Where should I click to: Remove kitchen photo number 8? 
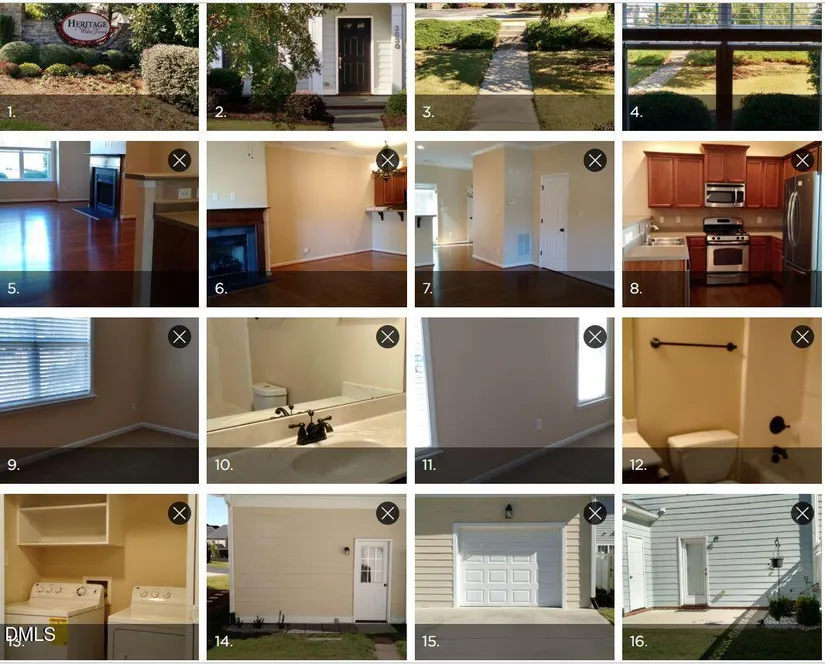pyautogui.click(x=802, y=160)
